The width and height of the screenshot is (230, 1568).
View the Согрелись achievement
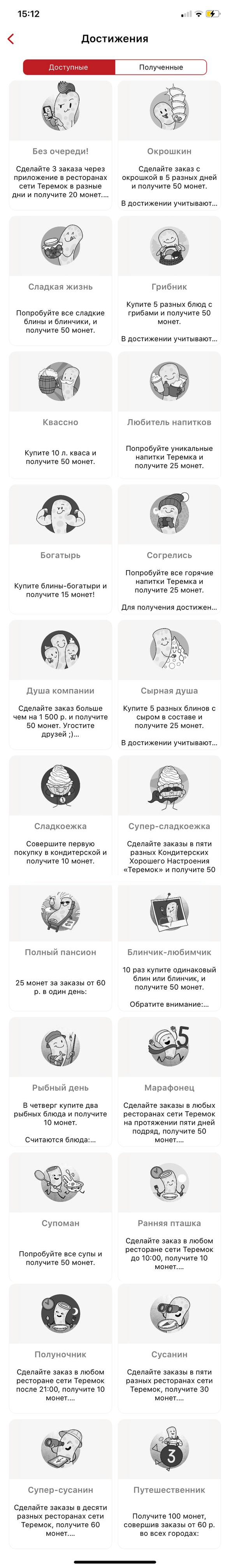coord(169,550)
